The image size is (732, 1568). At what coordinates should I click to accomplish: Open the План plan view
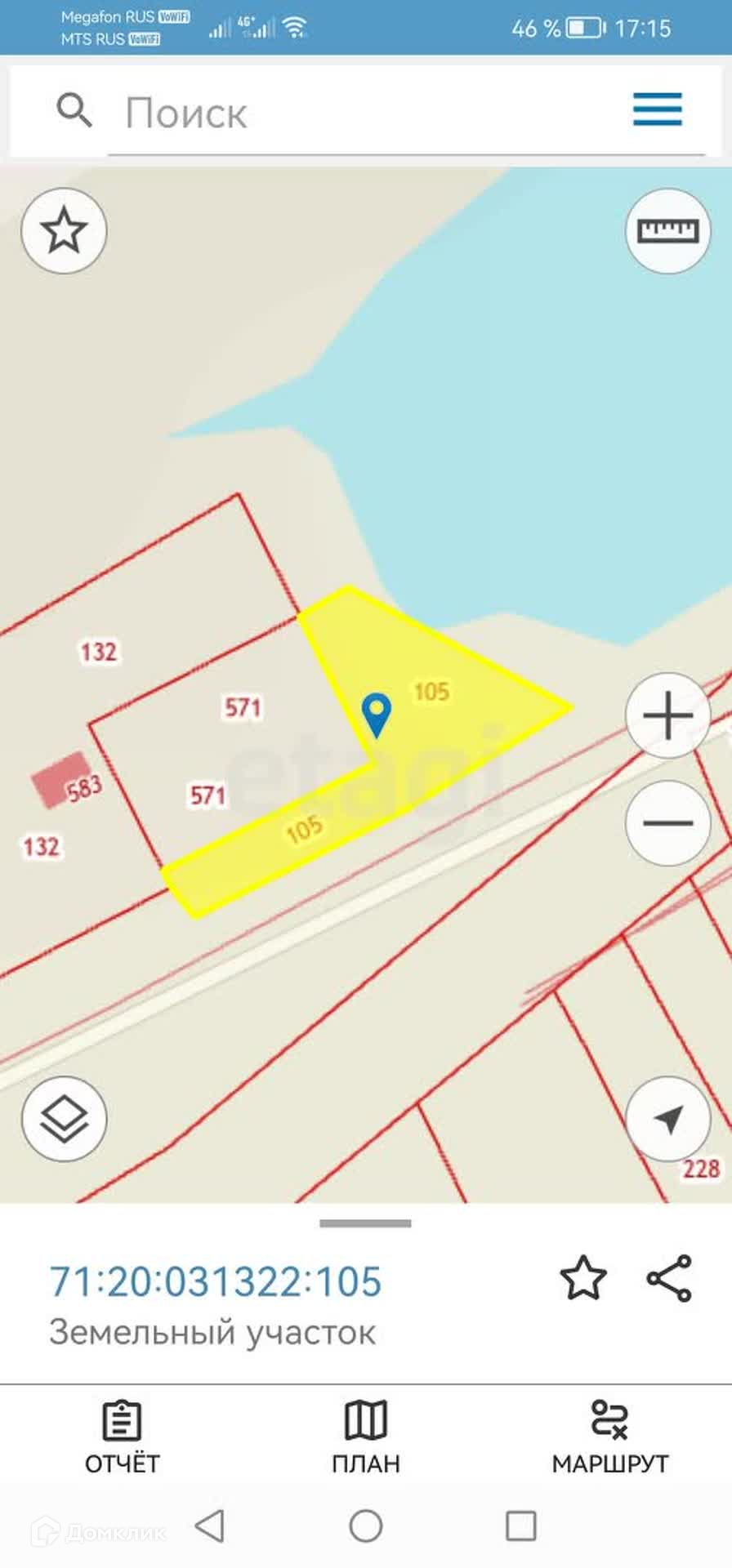(365, 1437)
